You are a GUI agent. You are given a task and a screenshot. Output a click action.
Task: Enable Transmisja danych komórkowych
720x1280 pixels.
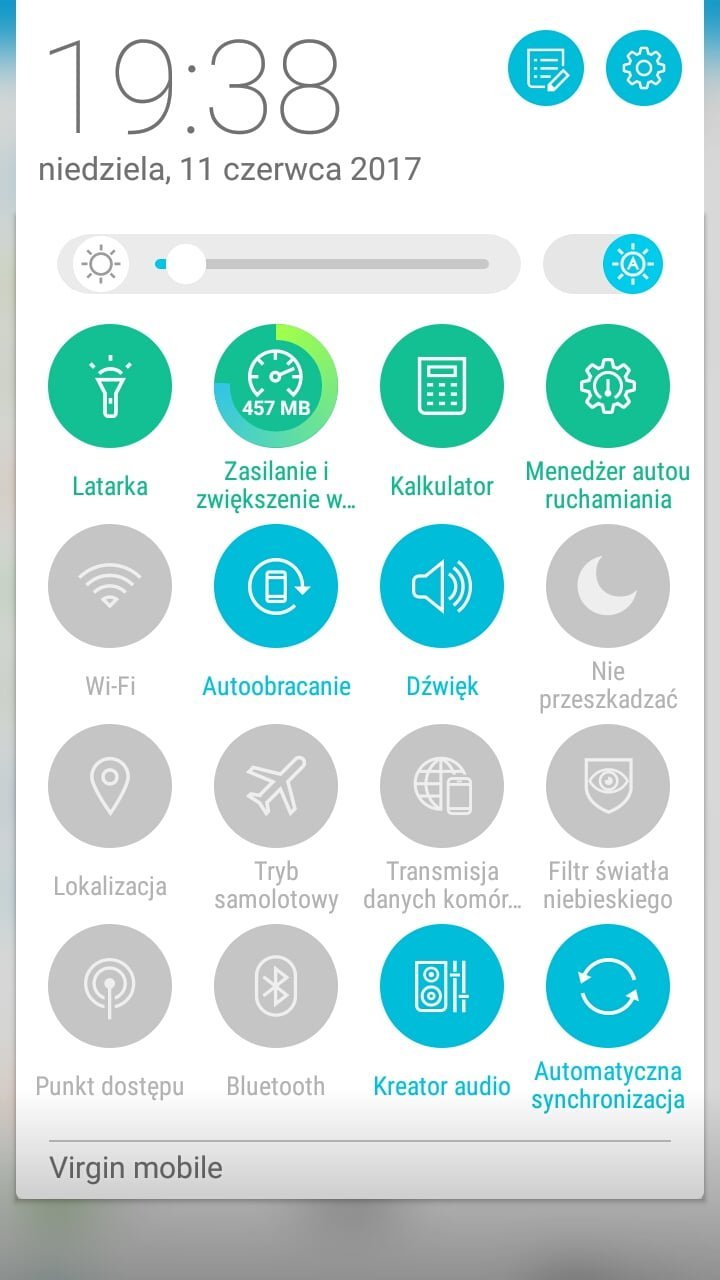tap(442, 786)
